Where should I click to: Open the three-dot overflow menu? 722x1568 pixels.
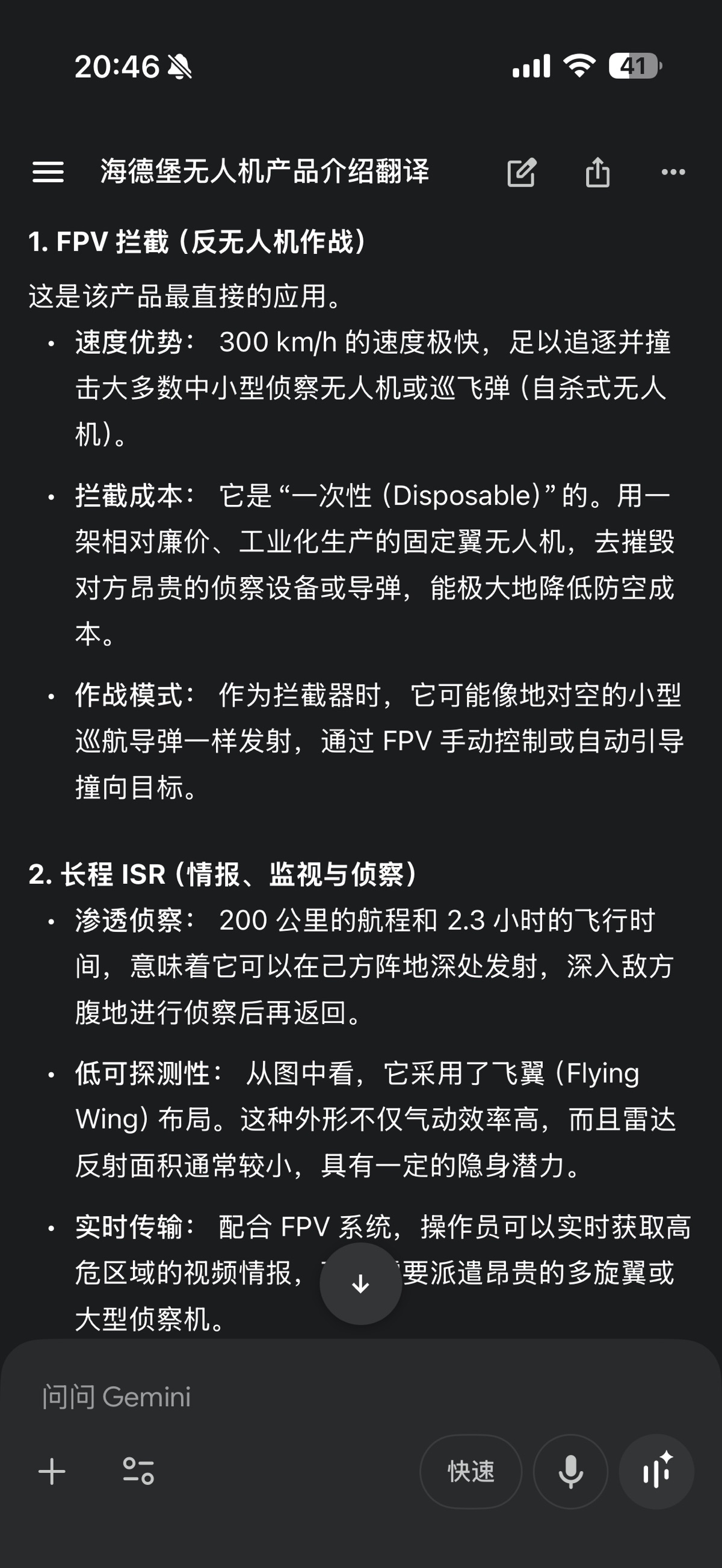tap(673, 172)
